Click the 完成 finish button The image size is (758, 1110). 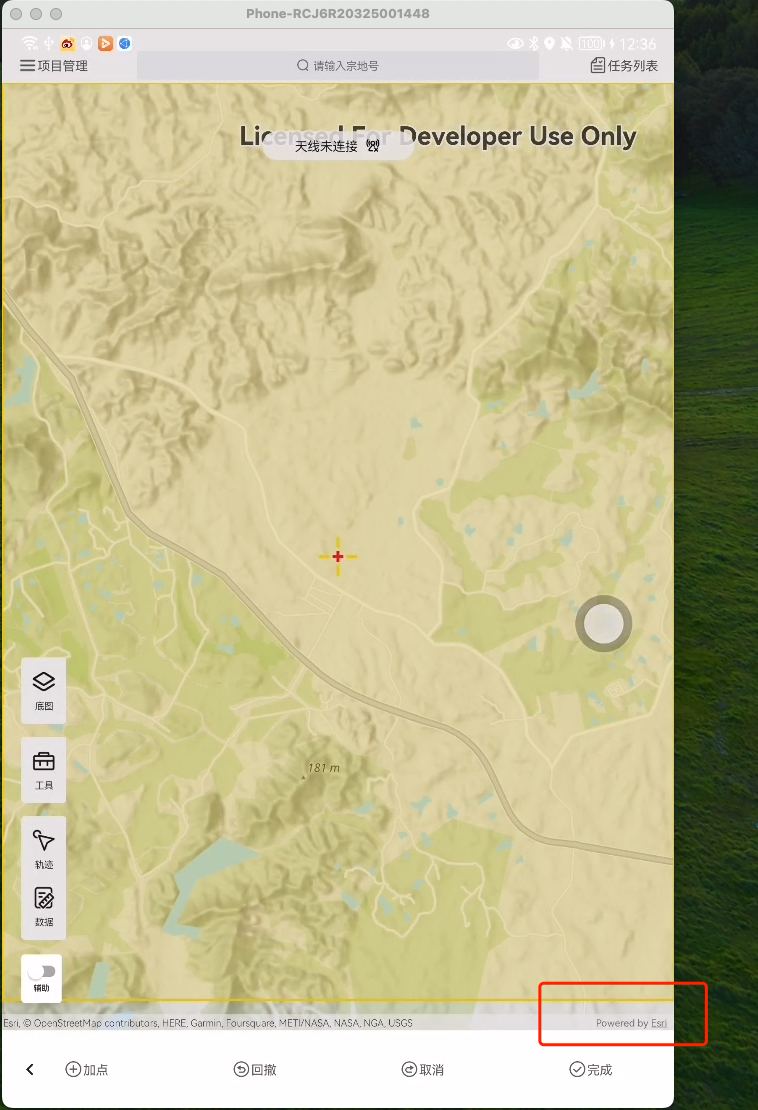click(x=591, y=1069)
